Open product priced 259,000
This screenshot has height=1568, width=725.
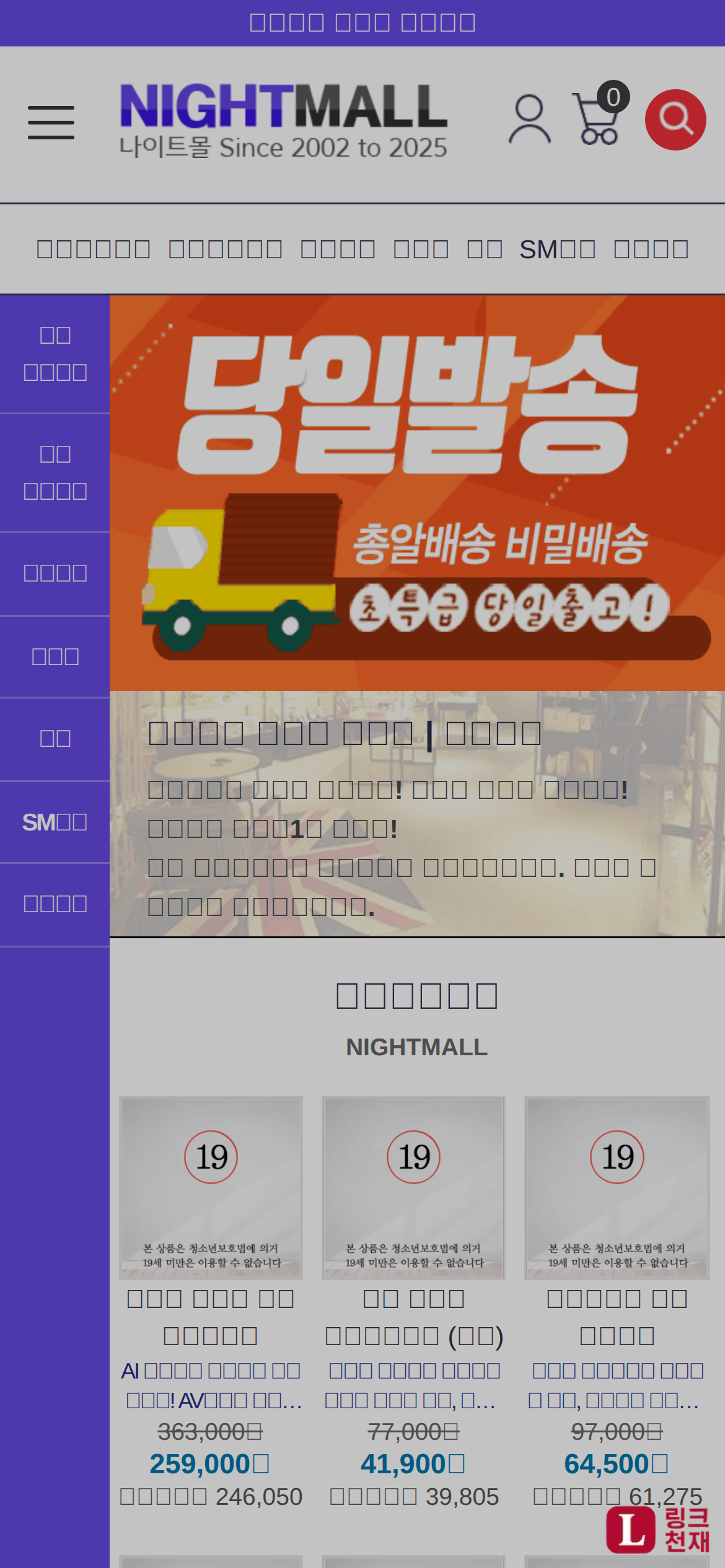[x=211, y=1188]
